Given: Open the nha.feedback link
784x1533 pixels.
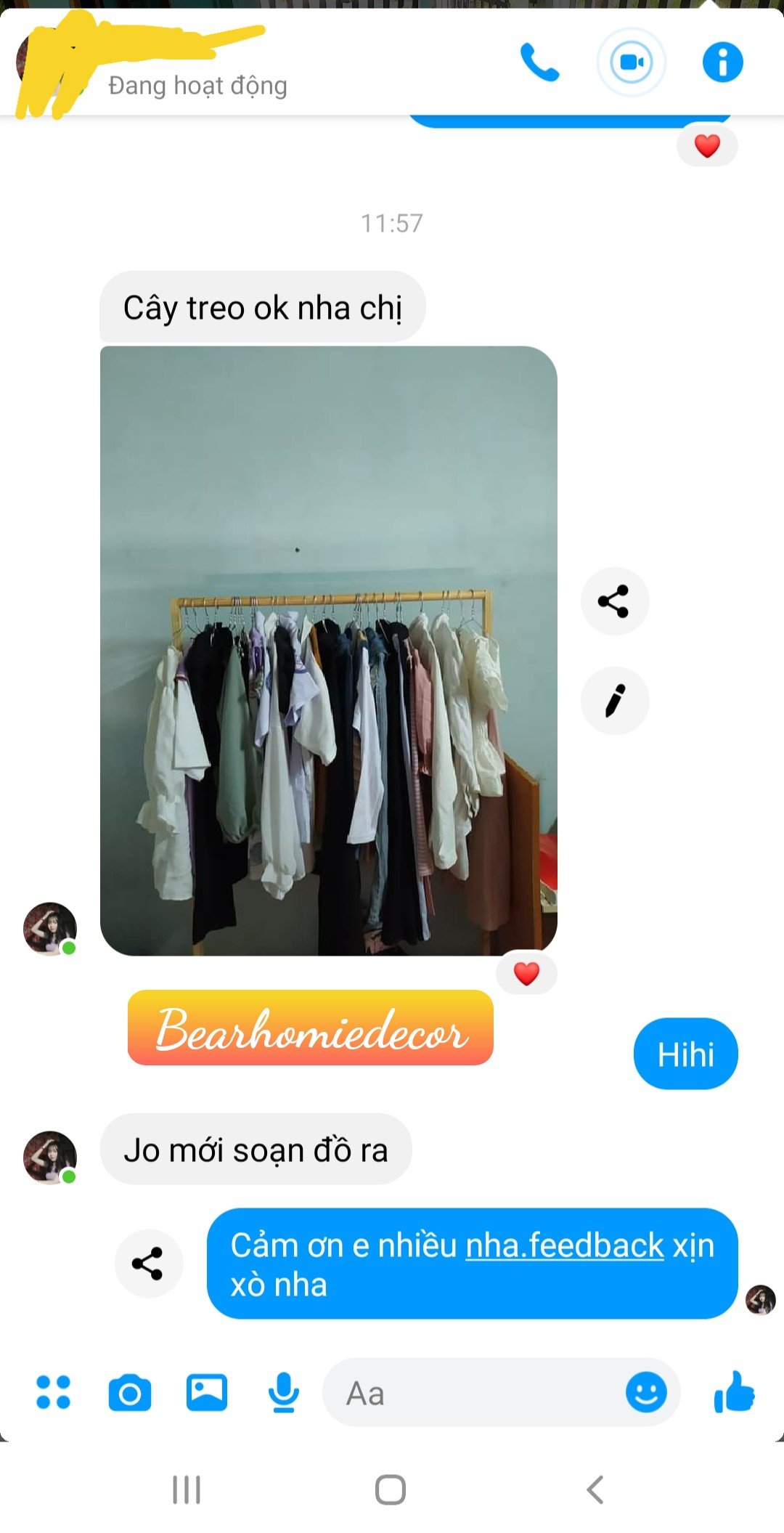Looking at the screenshot, I should coord(564,1245).
